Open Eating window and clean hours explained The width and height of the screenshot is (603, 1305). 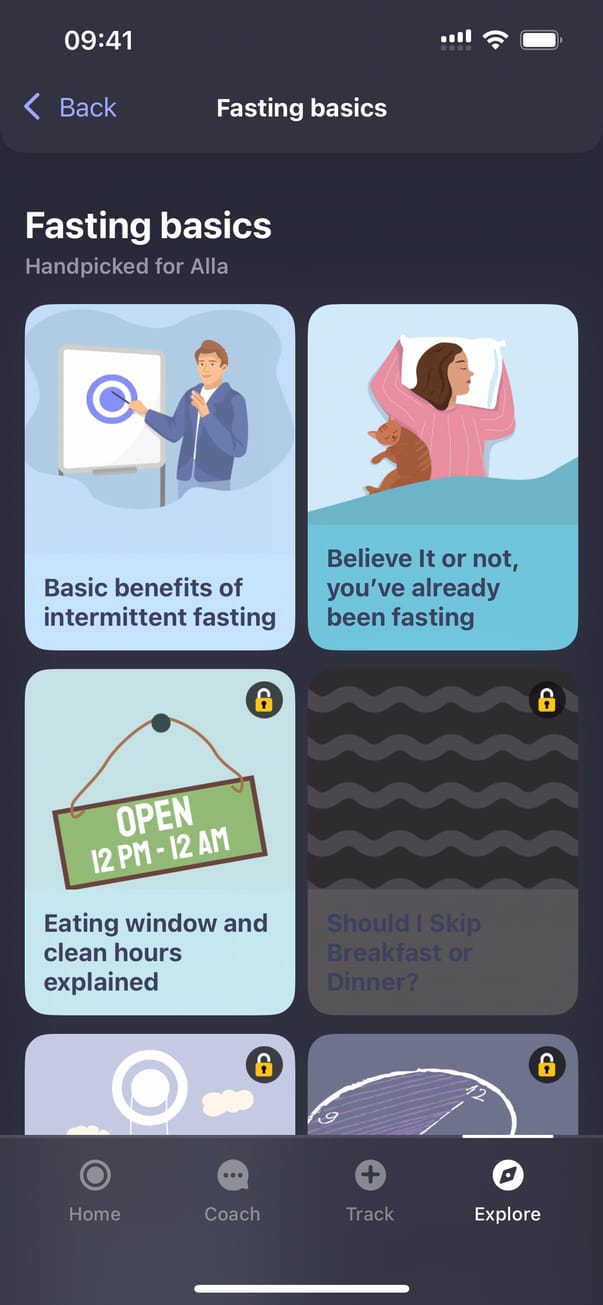click(160, 842)
